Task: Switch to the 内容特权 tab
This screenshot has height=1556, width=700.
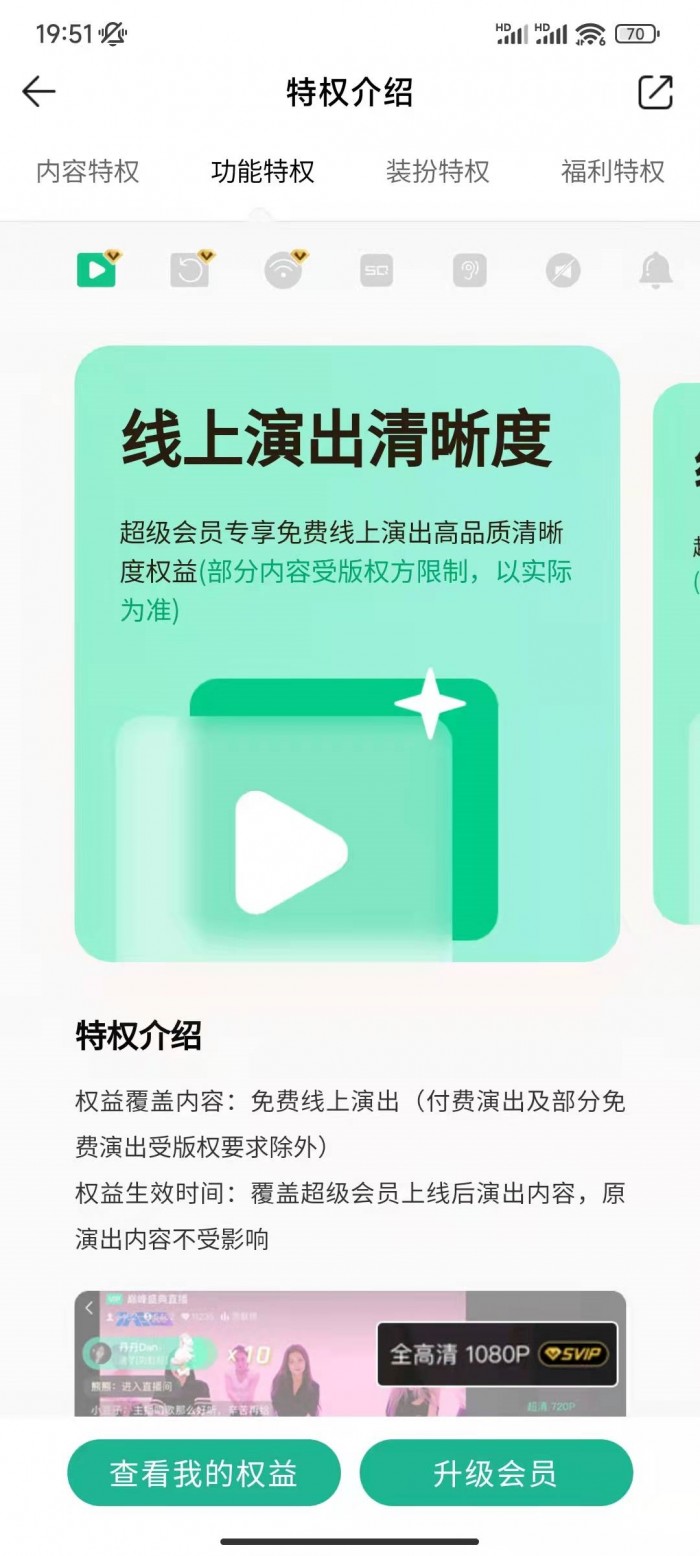Action: [x=88, y=171]
